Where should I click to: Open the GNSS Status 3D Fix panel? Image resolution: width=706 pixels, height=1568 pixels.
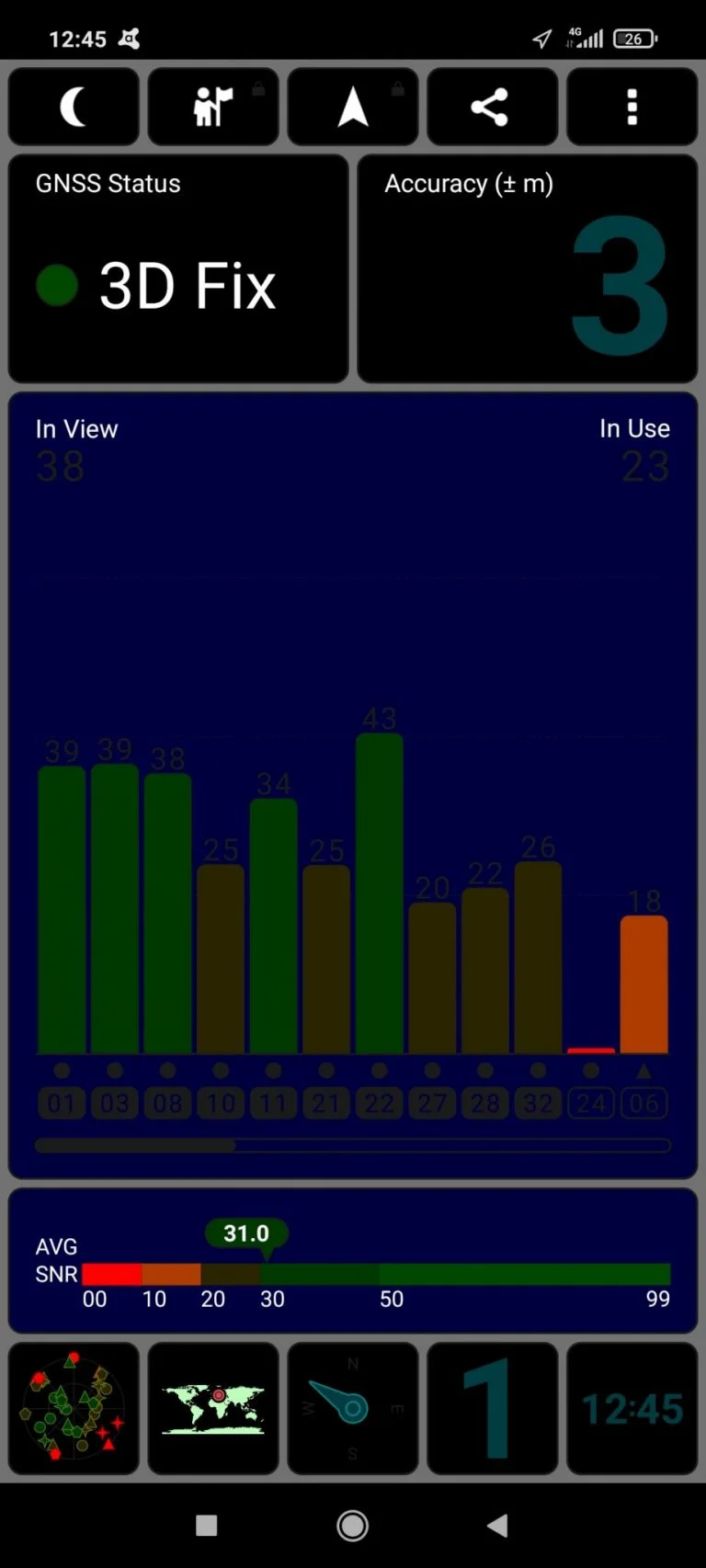click(x=178, y=268)
